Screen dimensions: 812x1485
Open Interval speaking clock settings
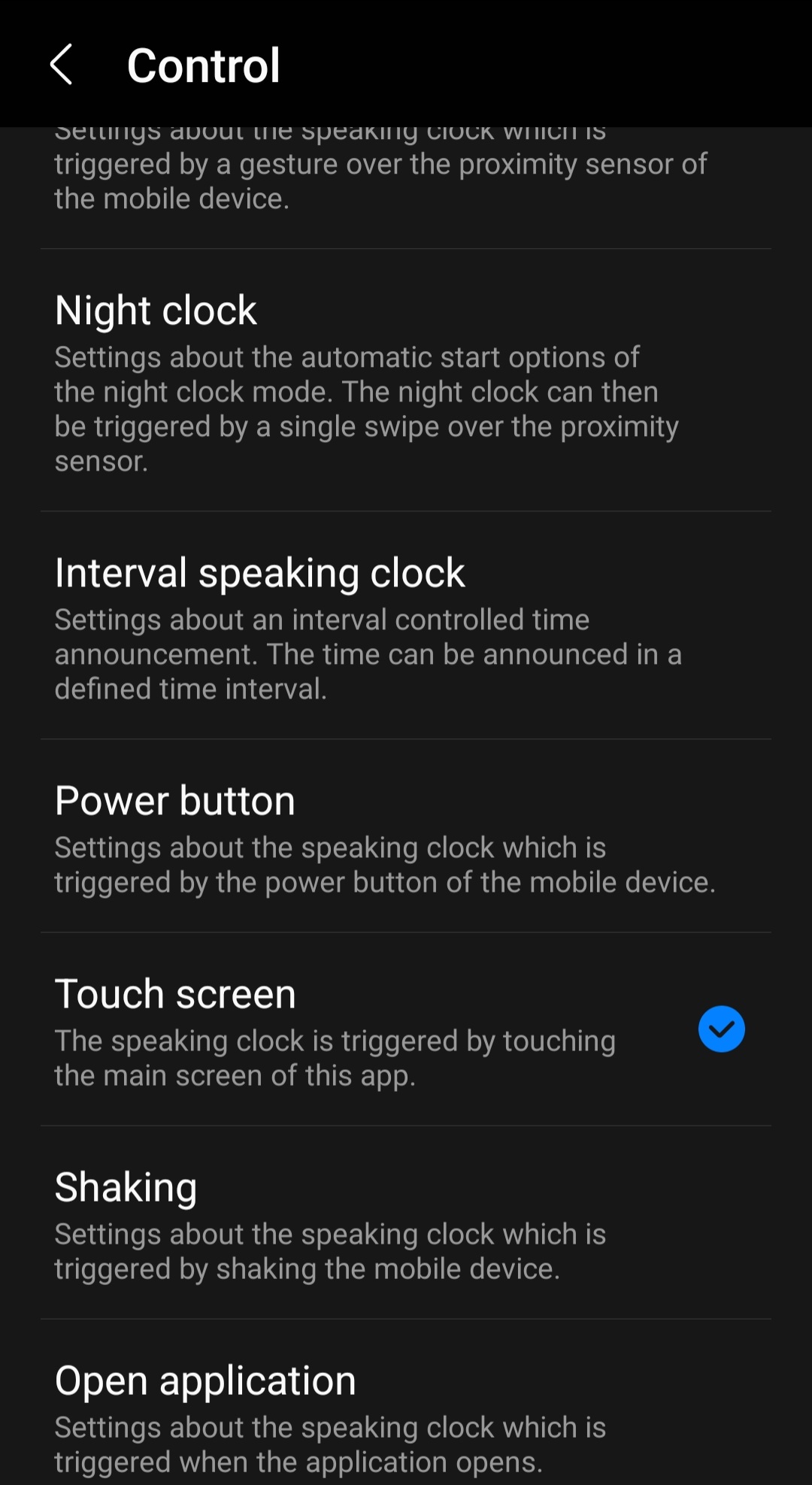click(x=406, y=626)
